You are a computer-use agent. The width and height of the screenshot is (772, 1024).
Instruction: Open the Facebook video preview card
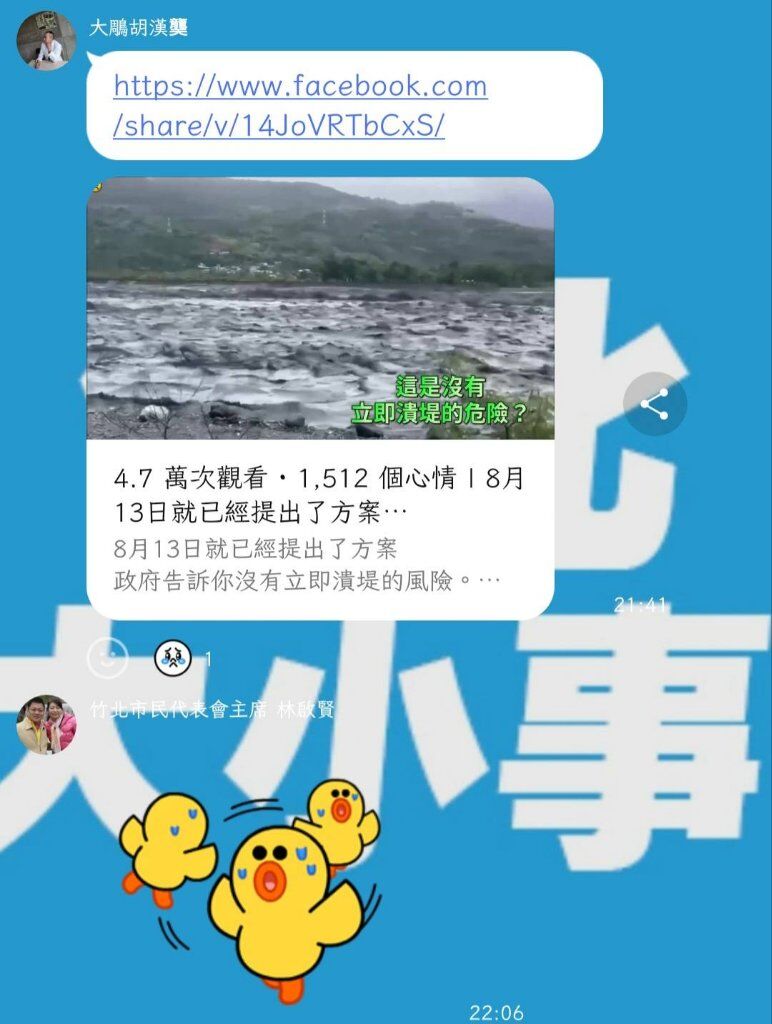pyautogui.click(x=320, y=398)
